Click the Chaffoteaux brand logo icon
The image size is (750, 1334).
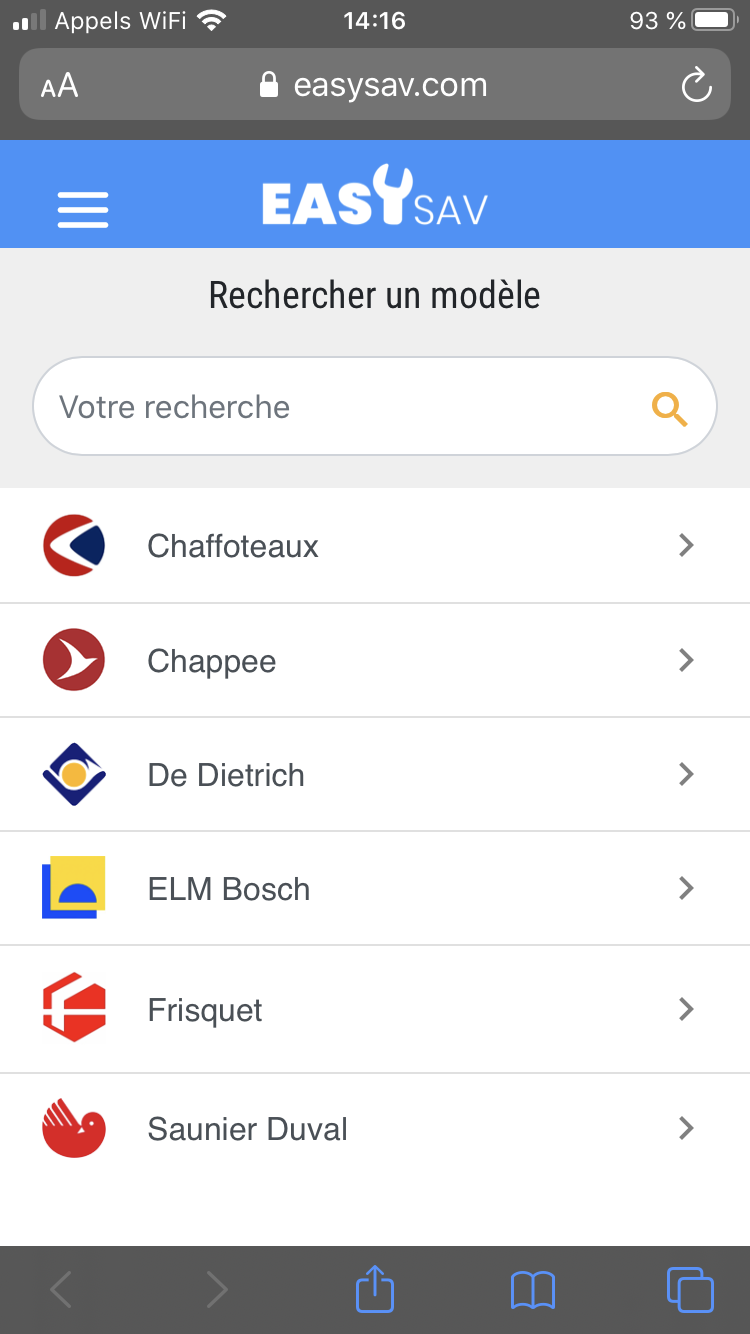(x=74, y=545)
